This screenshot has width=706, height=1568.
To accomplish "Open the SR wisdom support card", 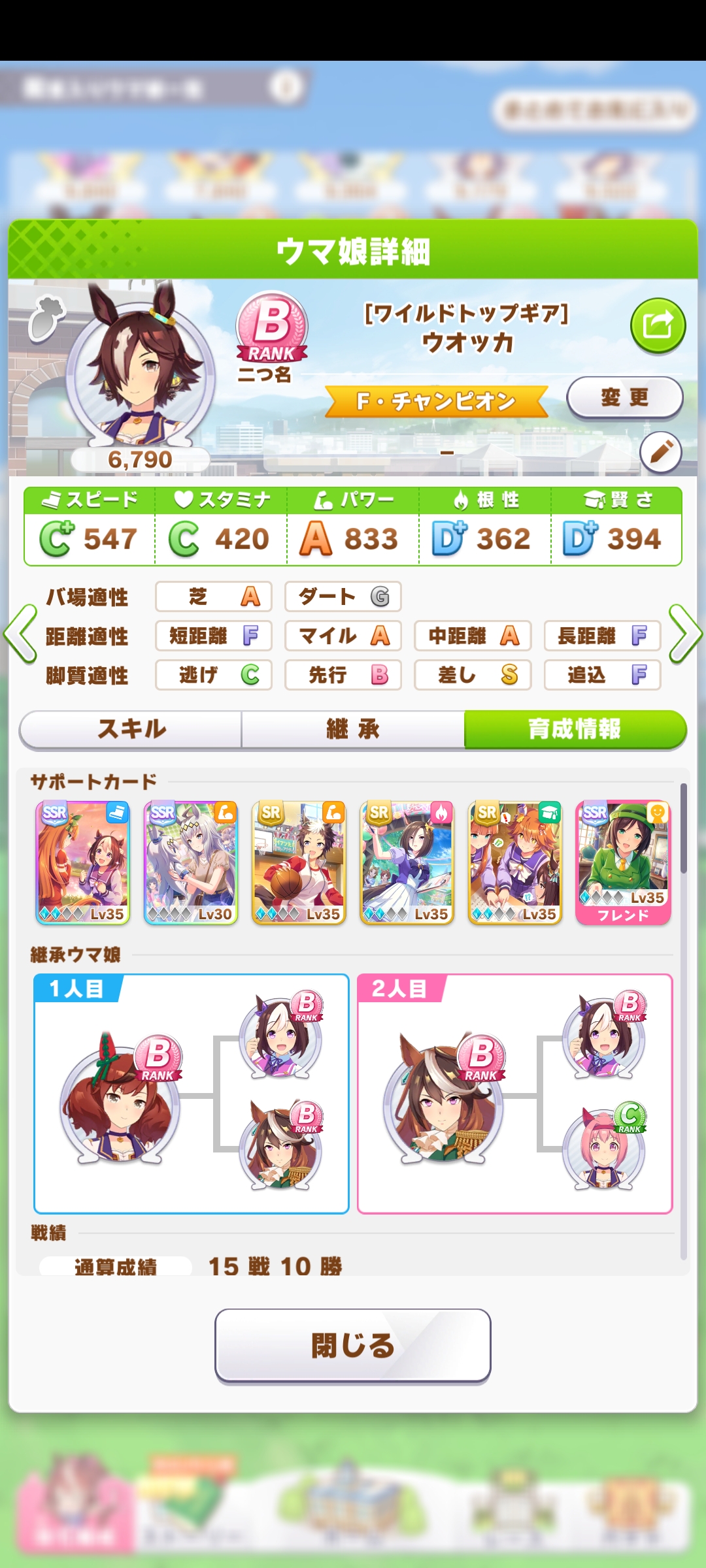I will pyautogui.click(x=515, y=862).
